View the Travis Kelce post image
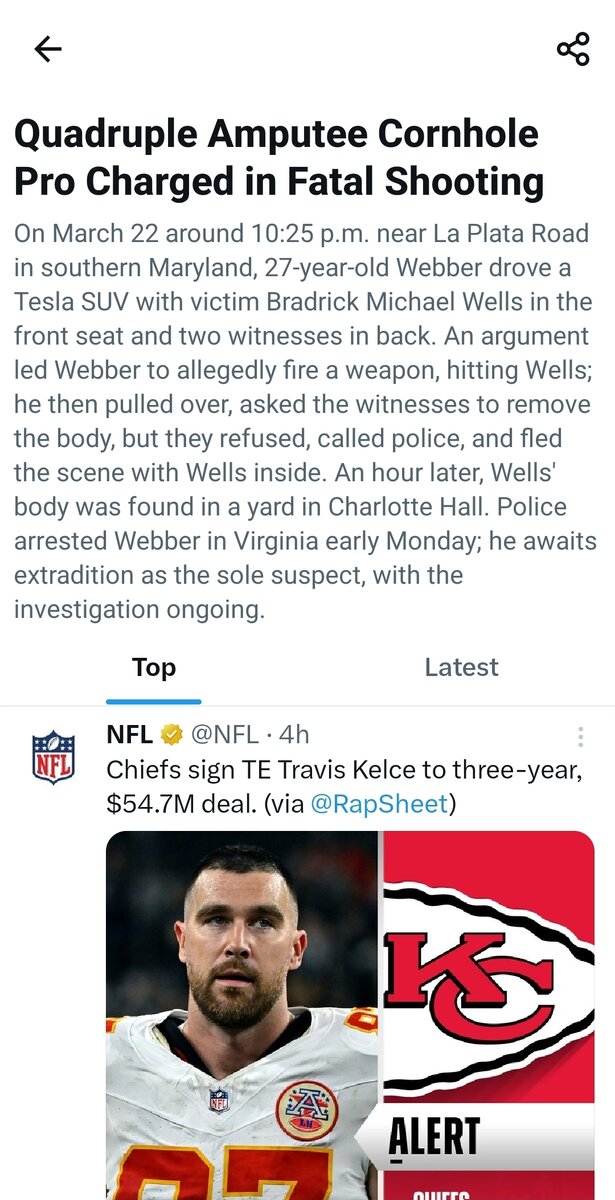This screenshot has height=1200, width=615. (350, 1015)
